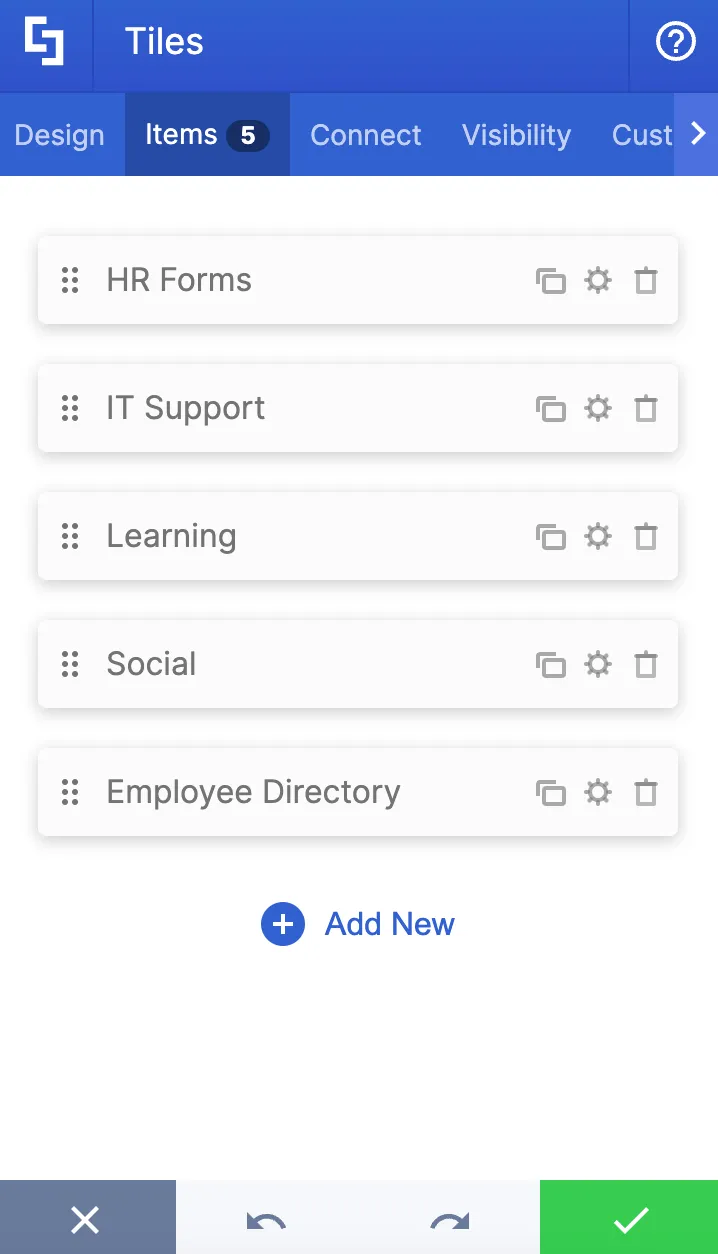
Task: Open settings gear for HR Forms
Action: click(598, 280)
